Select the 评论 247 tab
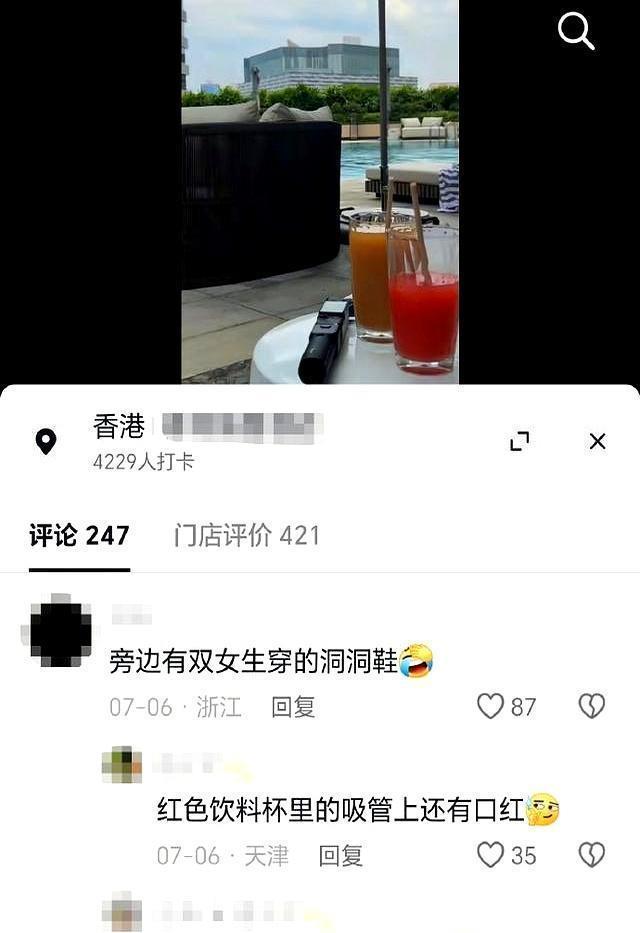The width and height of the screenshot is (640, 933). pyautogui.click(x=79, y=535)
